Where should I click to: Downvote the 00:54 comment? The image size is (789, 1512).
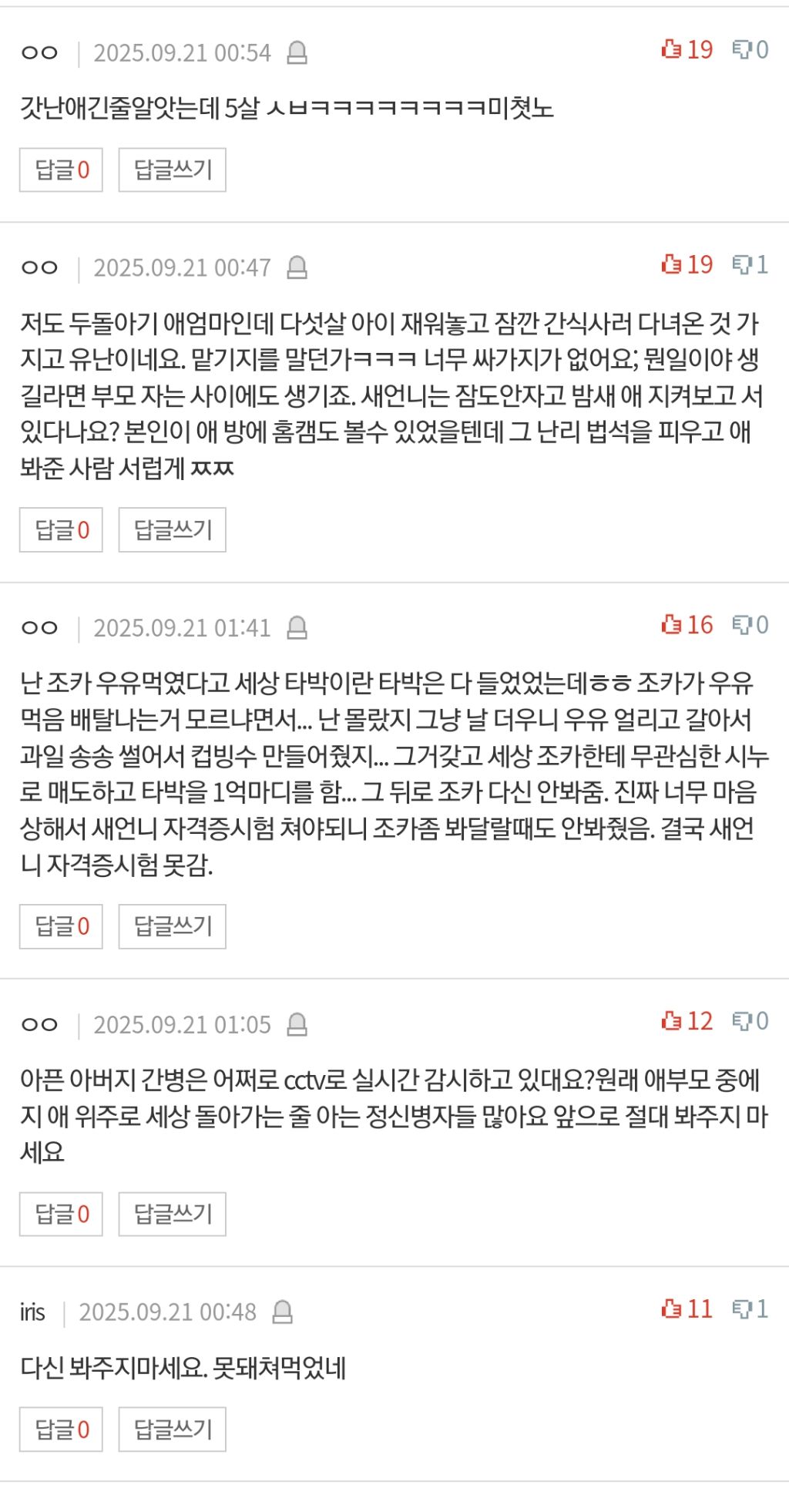click(x=750, y=50)
